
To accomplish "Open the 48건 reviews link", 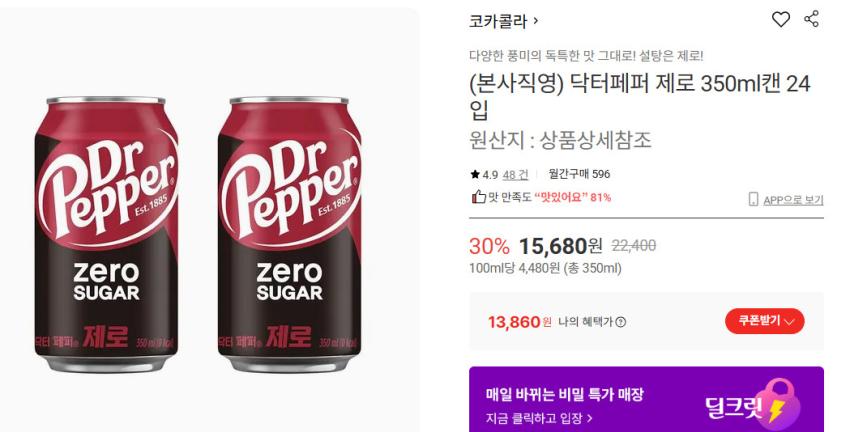I will 516,174.
